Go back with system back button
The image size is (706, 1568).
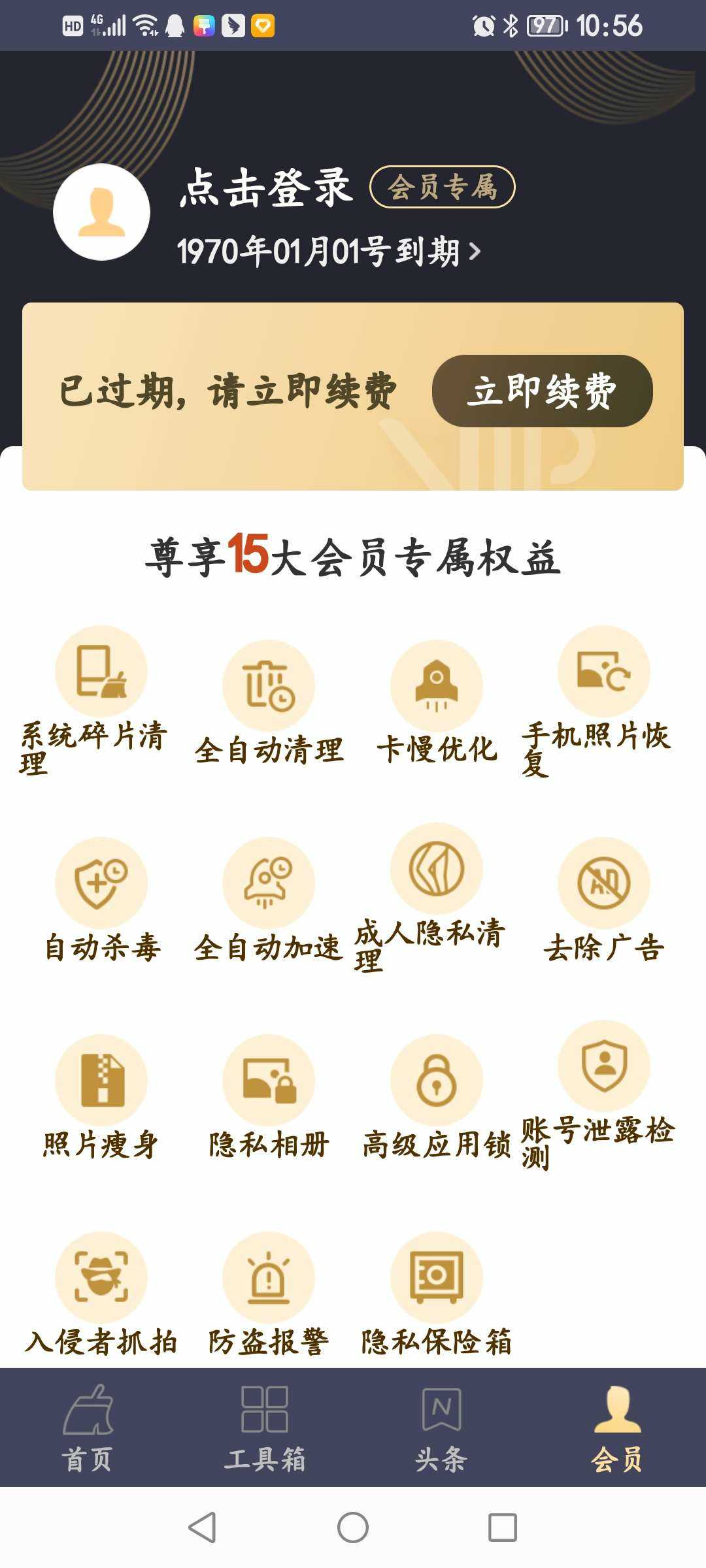(202, 1527)
